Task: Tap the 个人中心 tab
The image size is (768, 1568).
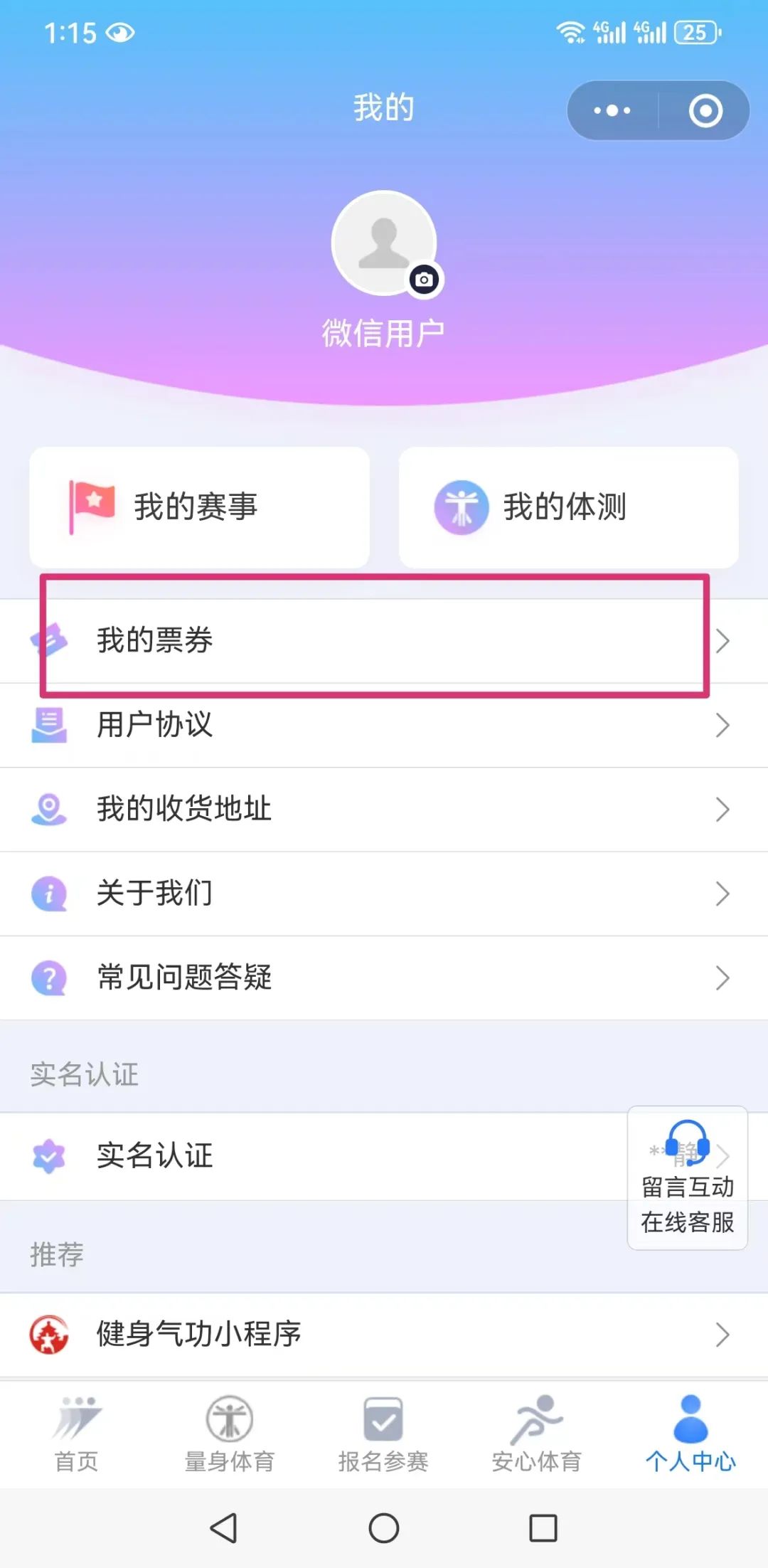Action: (690, 1434)
